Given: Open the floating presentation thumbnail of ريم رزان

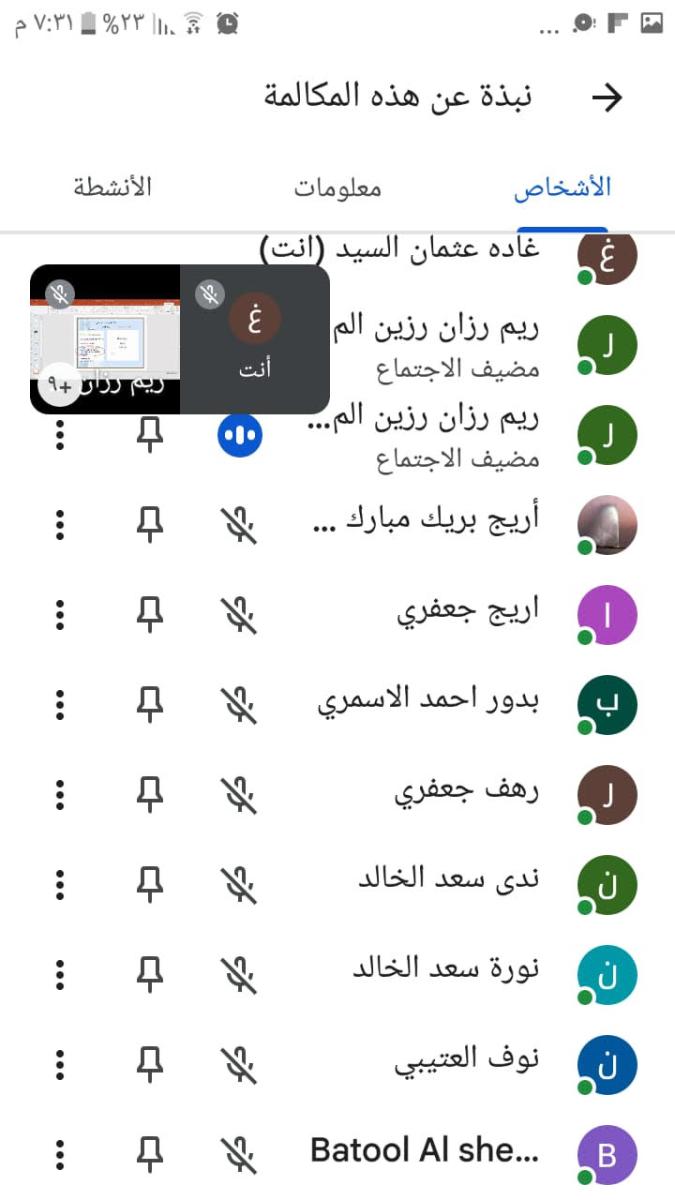Looking at the screenshot, I should (105, 339).
